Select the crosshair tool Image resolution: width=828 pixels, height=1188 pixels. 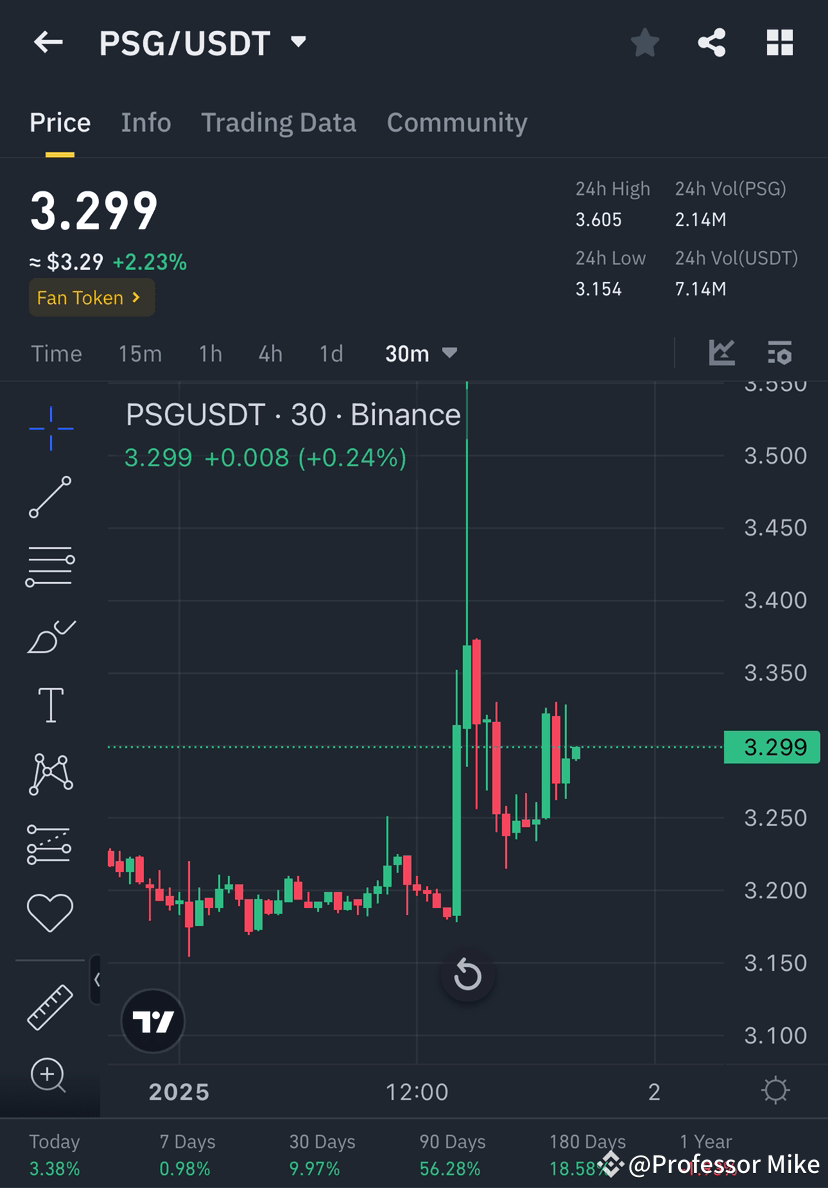pos(50,428)
